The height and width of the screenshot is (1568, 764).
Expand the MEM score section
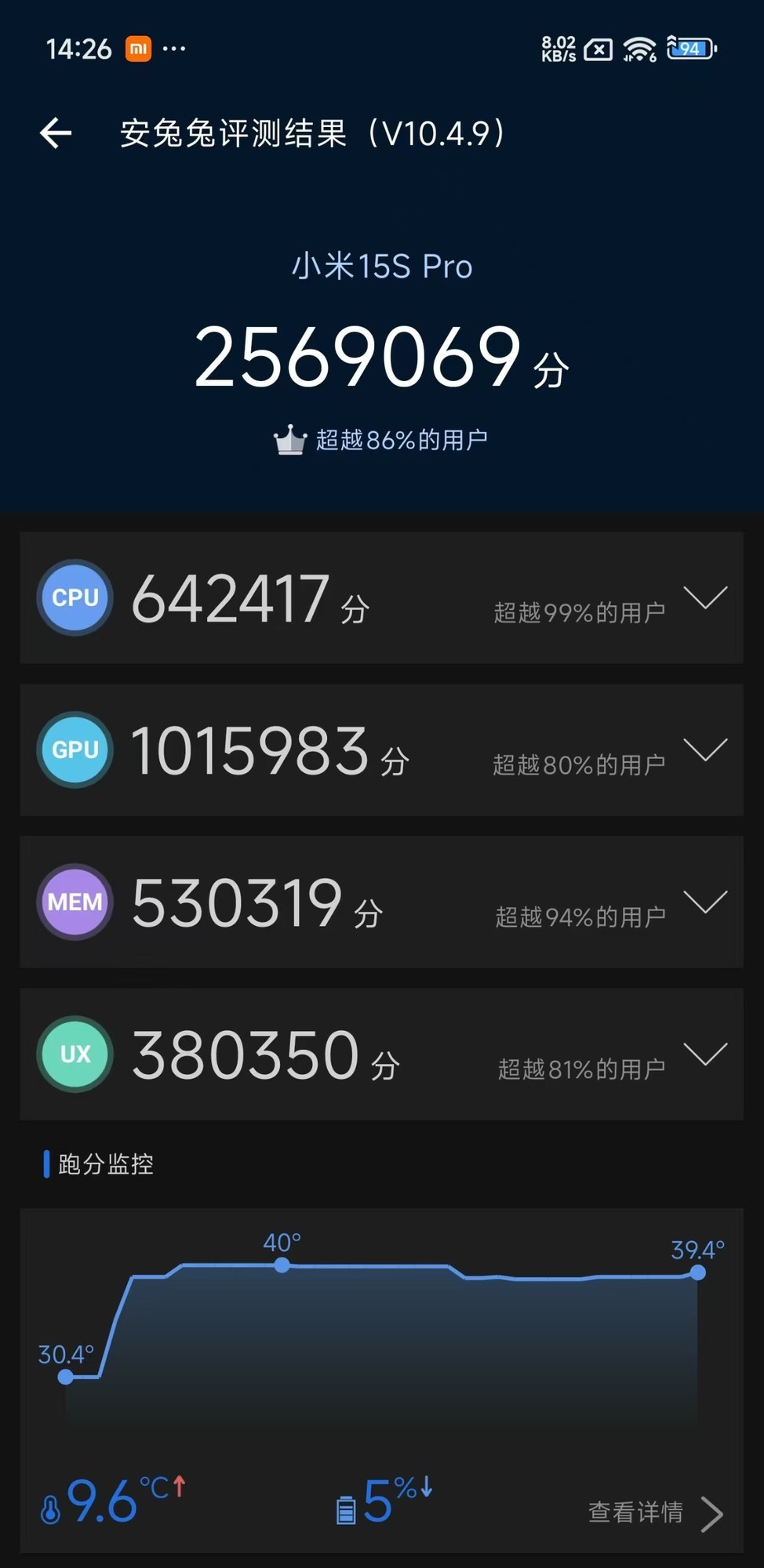pos(705,902)
